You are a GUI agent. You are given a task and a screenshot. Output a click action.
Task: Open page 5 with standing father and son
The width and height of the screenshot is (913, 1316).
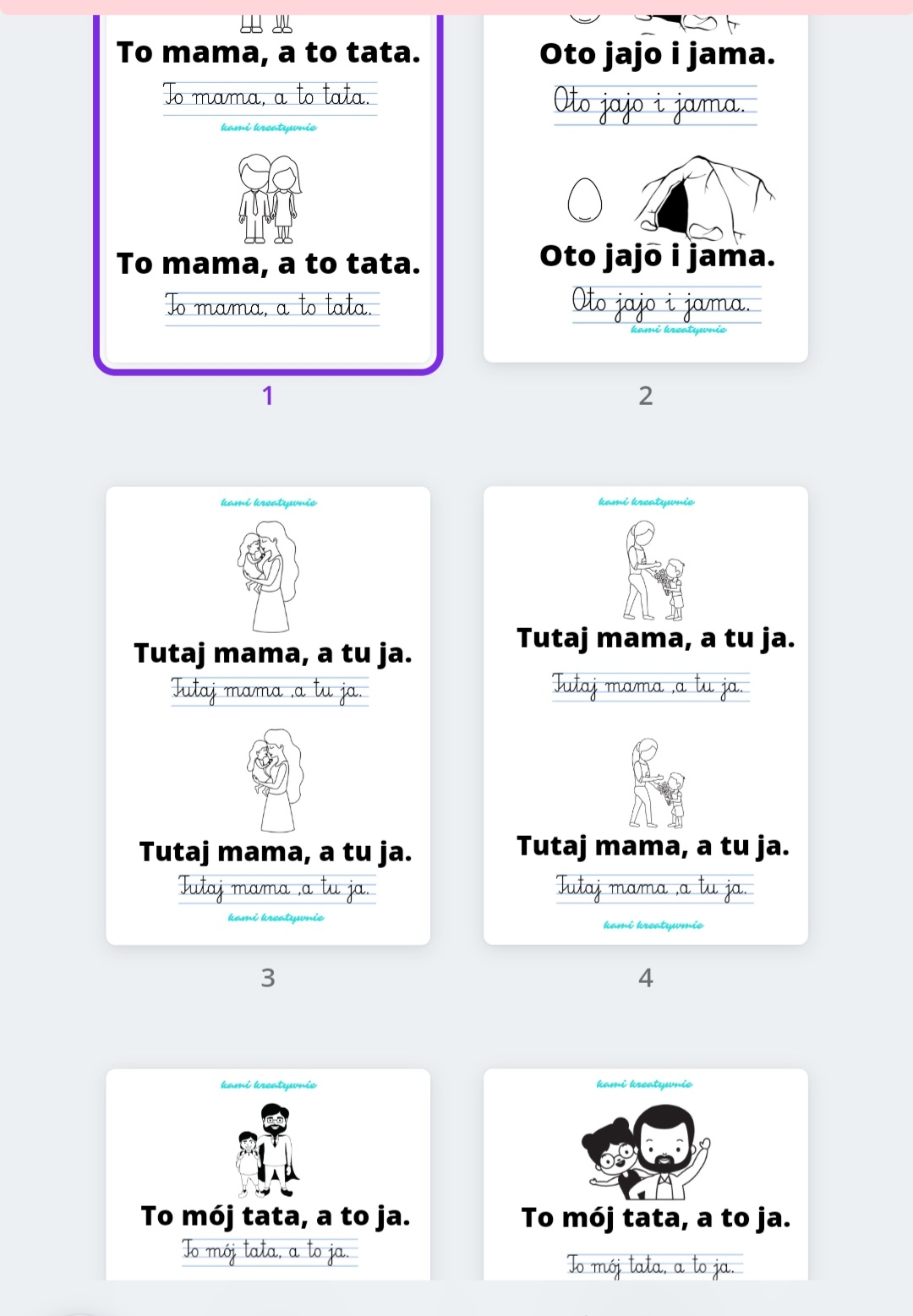(268, 1175)
